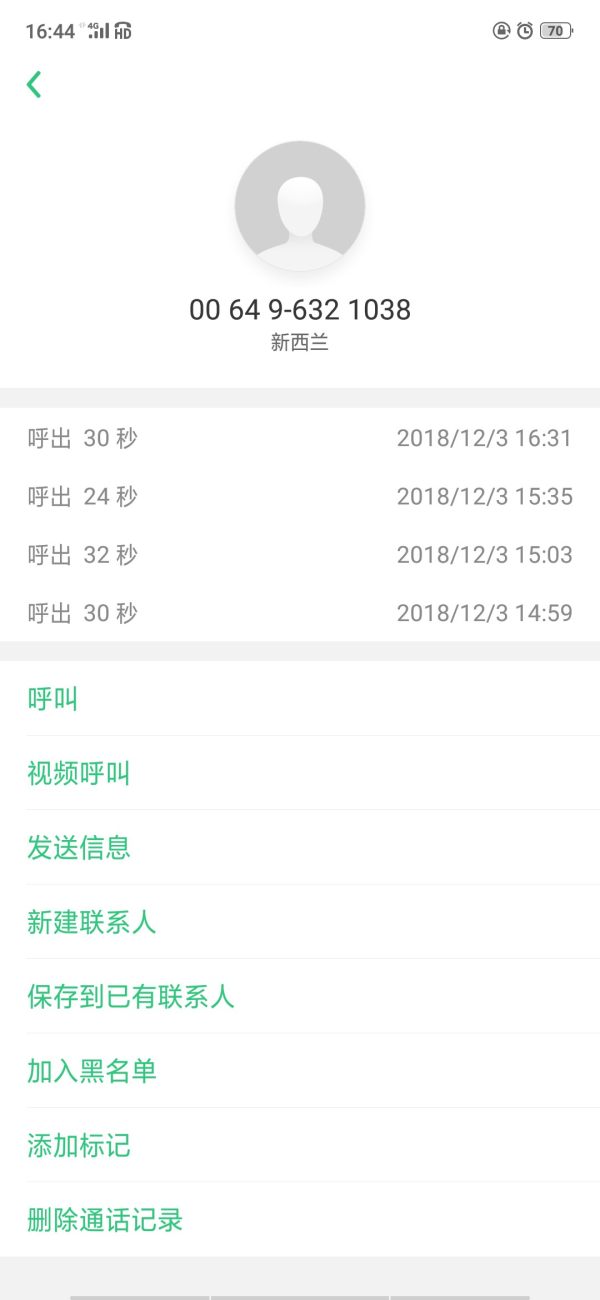The width and height of the screenshot is (600, 1300).
Task: Tap the contact avatar picture
Action: point(300,206)
